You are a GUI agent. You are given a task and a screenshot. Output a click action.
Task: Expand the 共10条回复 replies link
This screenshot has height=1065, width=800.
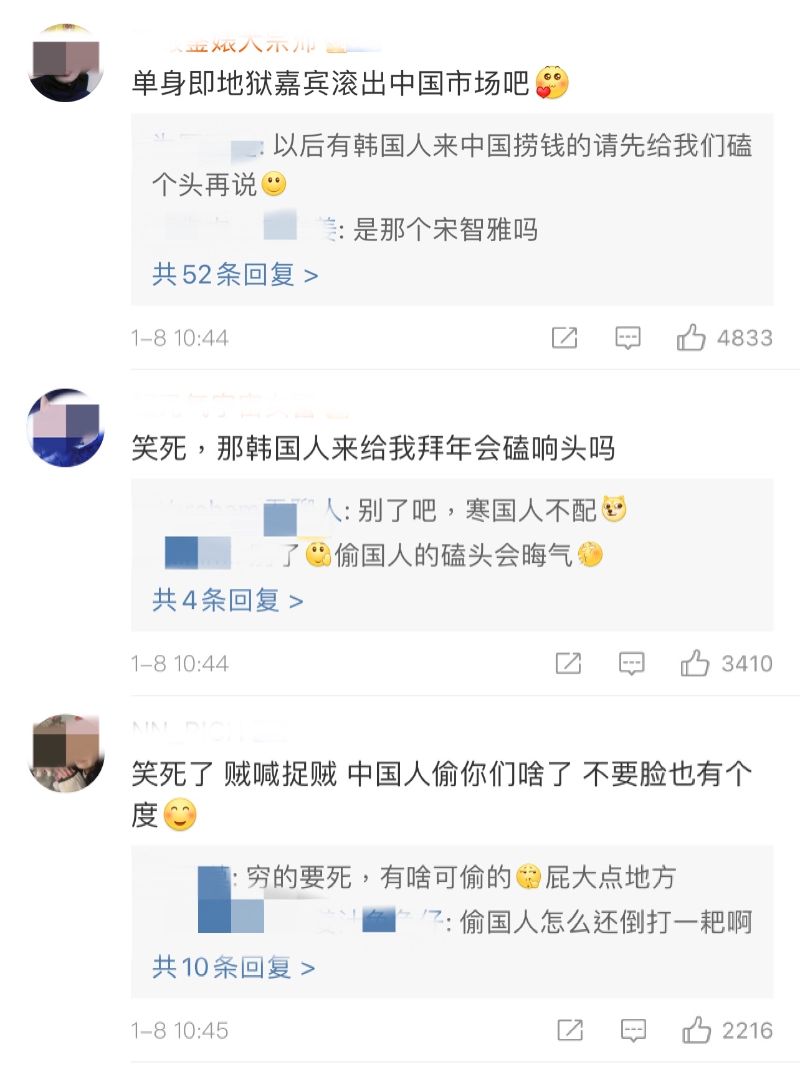pyautogui.click(x=234, y=968)
